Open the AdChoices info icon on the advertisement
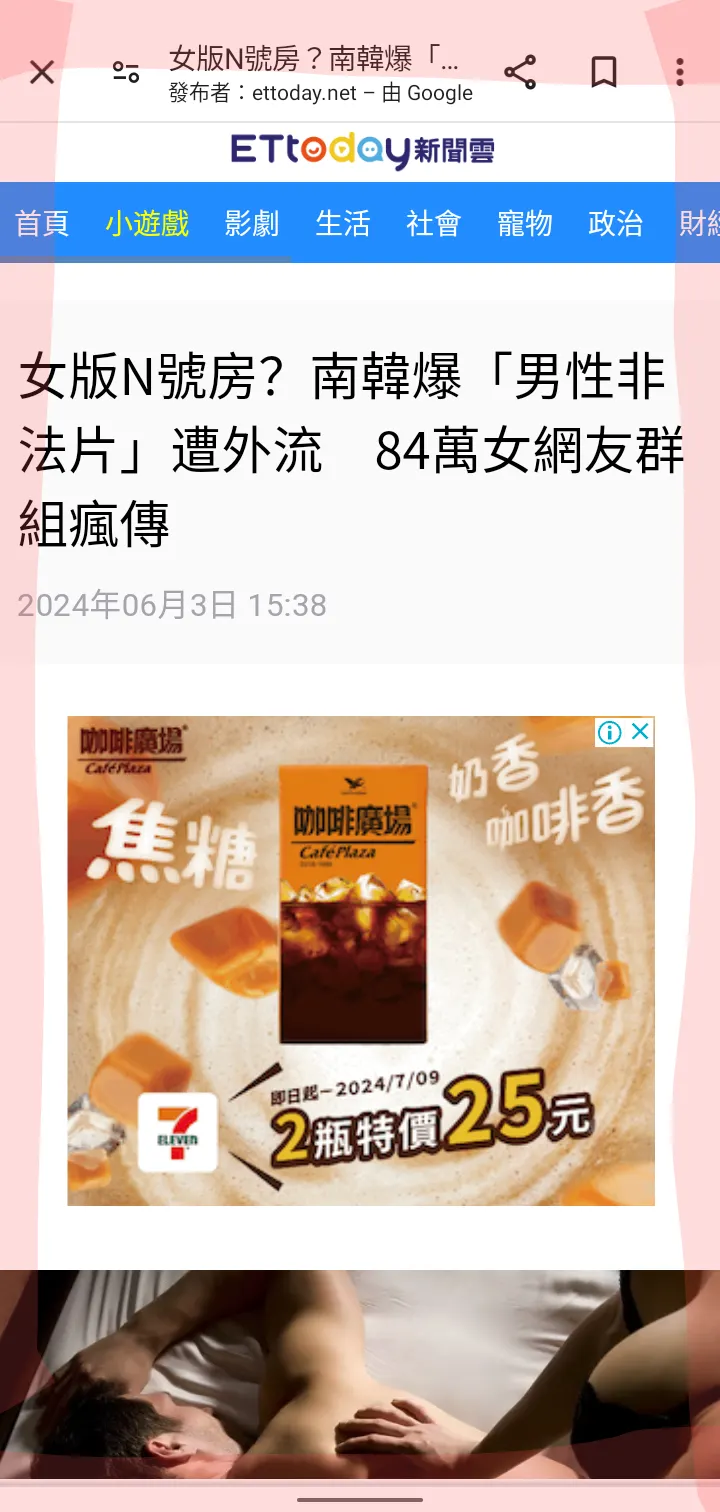Screen dimensions: 720x1512 610,731
